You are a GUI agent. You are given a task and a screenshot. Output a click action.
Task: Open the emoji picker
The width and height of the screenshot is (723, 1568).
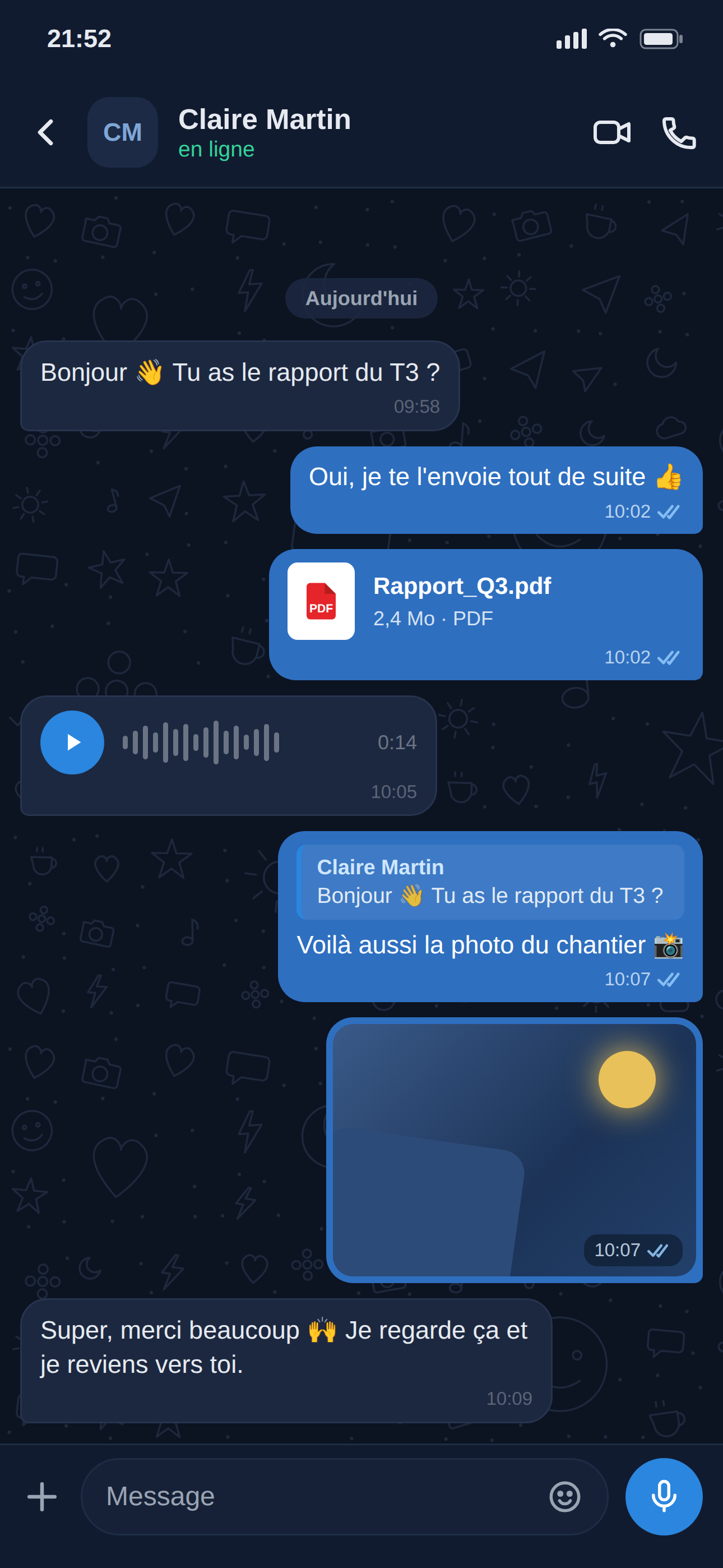[x=564, y=1496]
